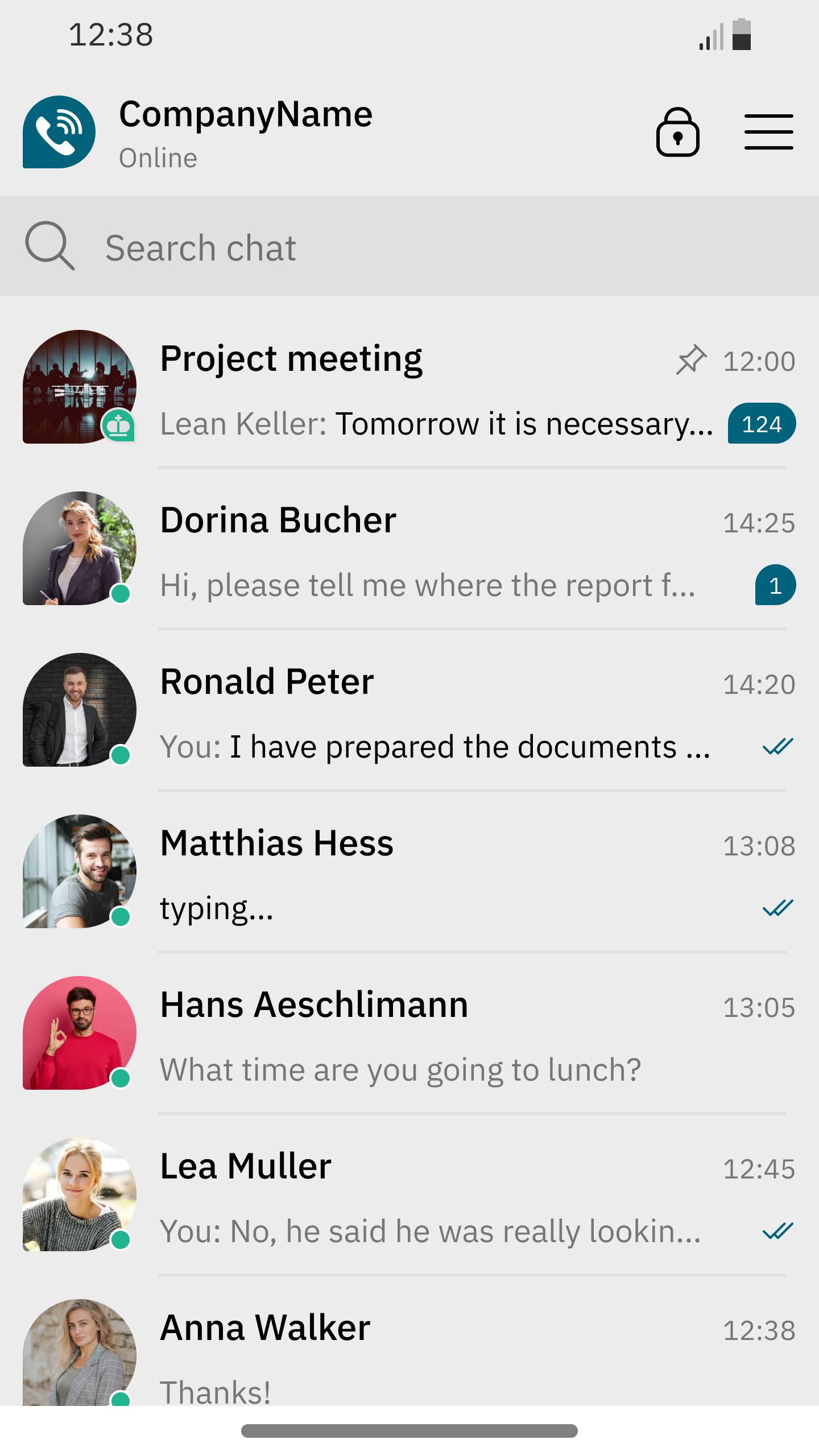Open the hamburger menu
The image size is (819, 1456).
768,132
